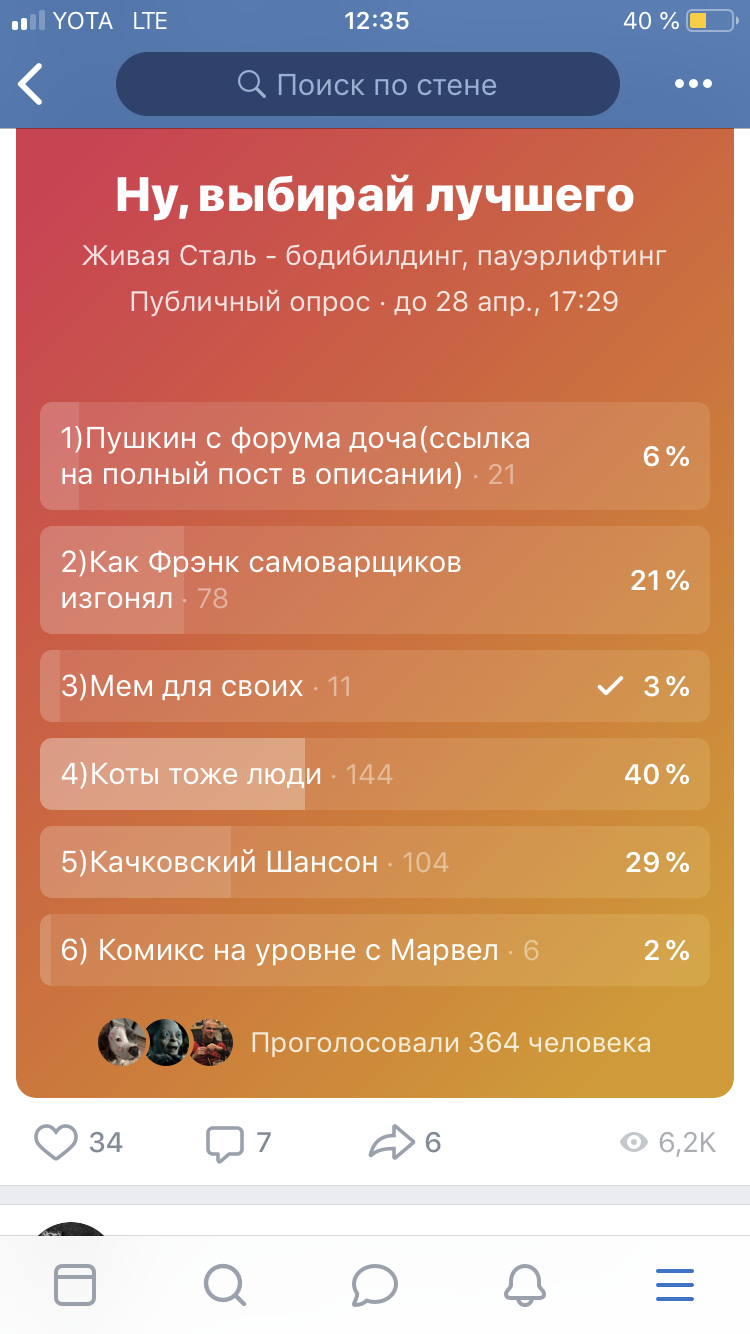Viewport: 750px width, 1334px height.
Task: Select poll option 'Пушкин с форума доча'
Action: click(375, 456)
